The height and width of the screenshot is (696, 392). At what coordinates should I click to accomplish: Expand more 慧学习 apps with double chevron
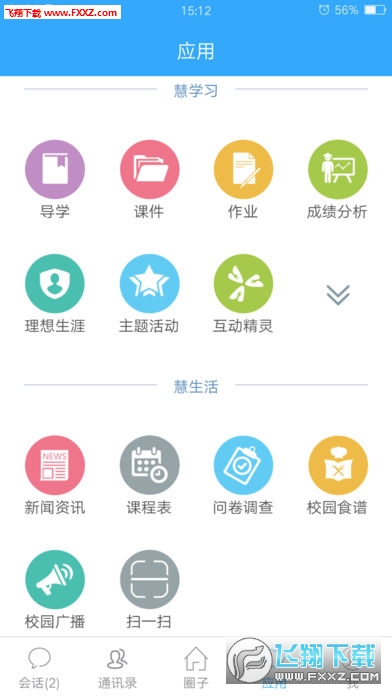338,294
